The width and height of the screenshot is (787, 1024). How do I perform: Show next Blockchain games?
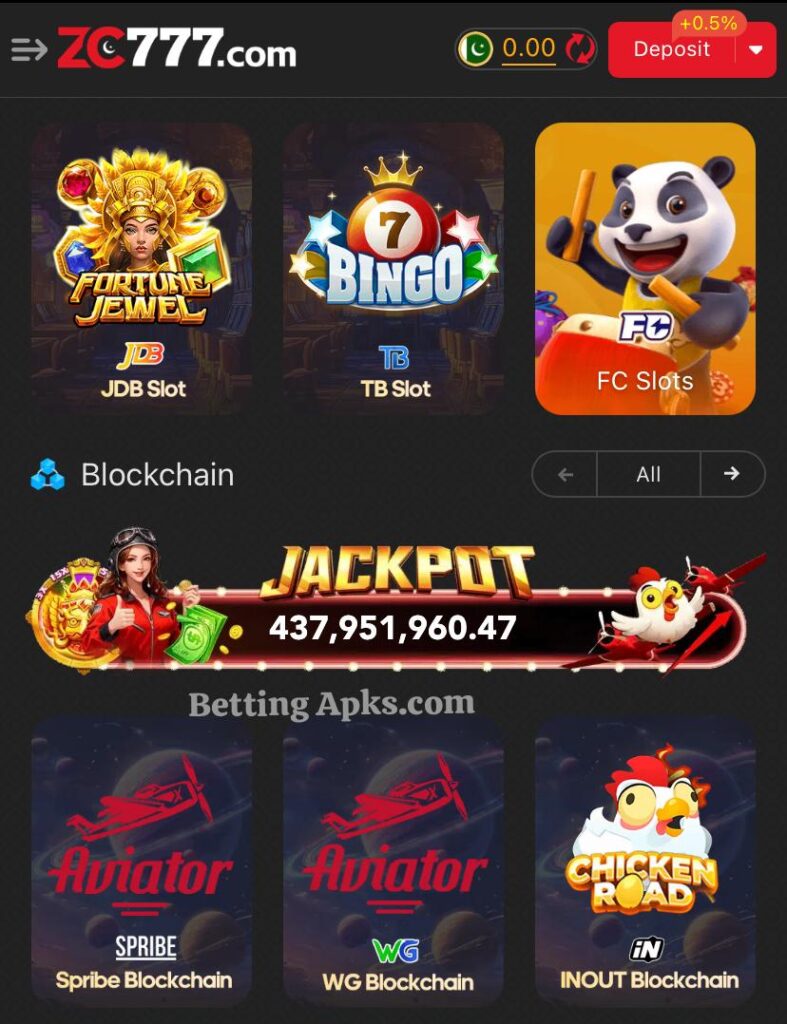tap(732, 474)
